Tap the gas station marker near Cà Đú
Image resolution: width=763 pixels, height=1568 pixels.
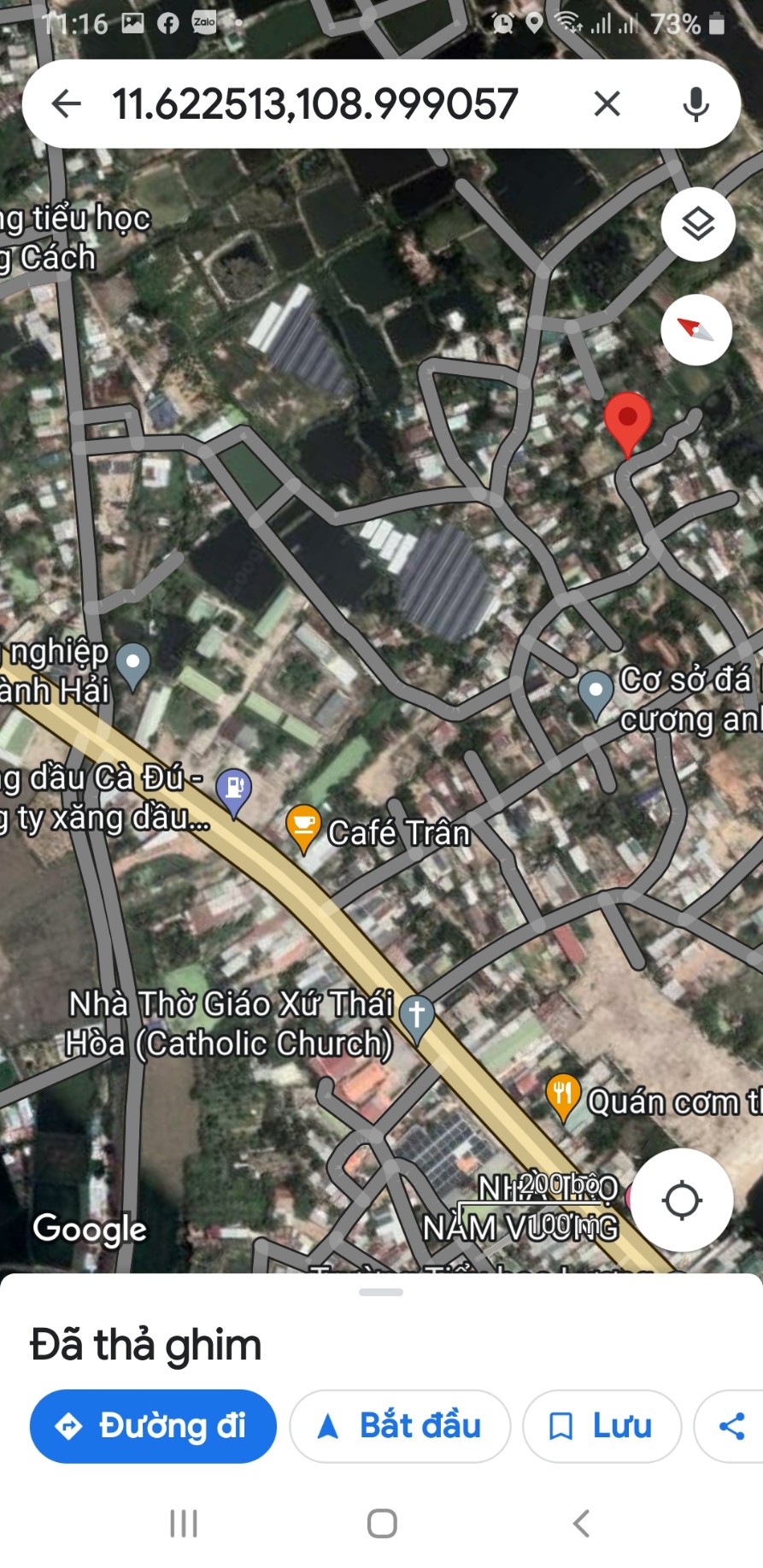coord(234,789)
